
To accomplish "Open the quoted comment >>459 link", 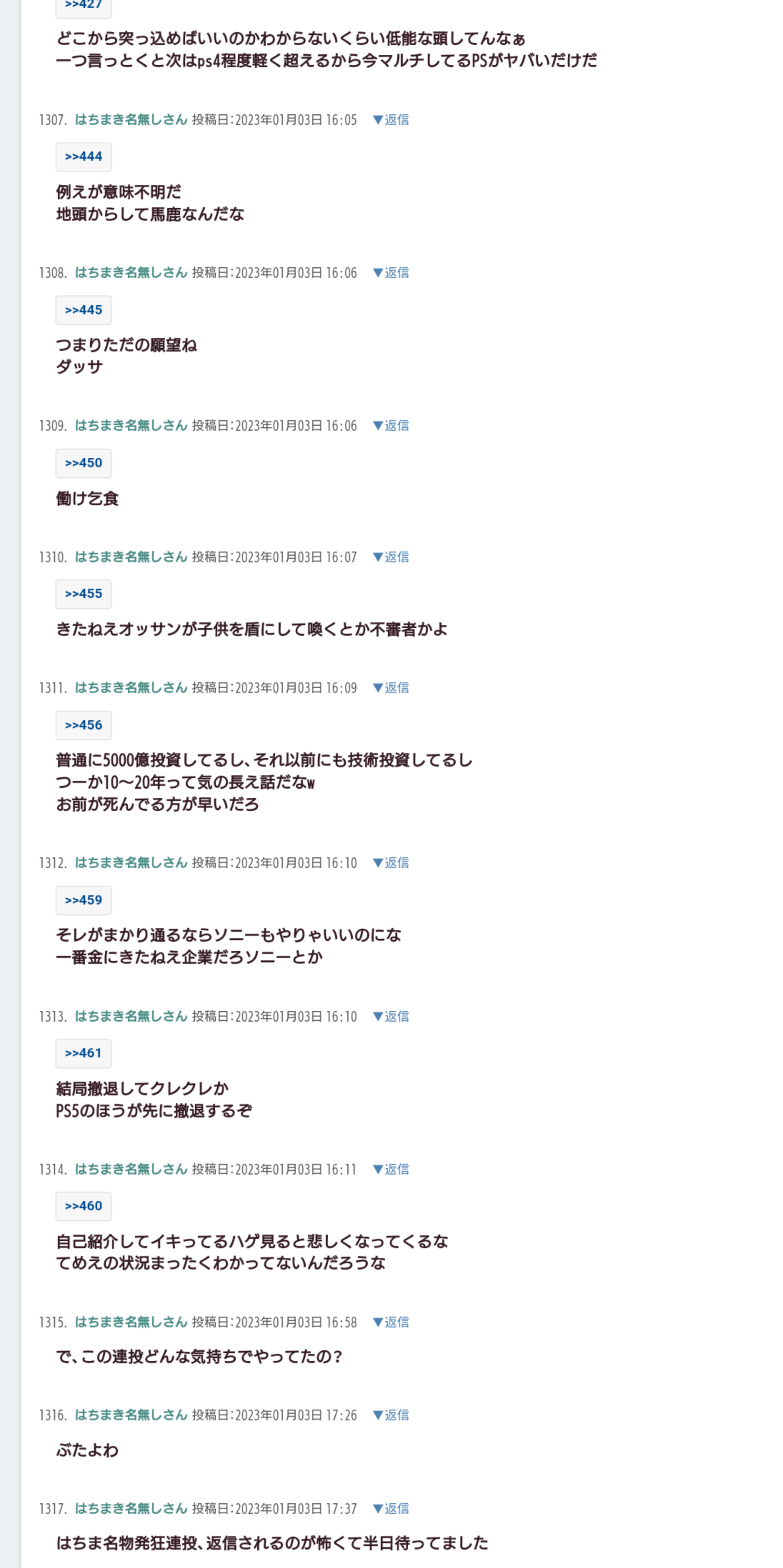I will 83,900.
